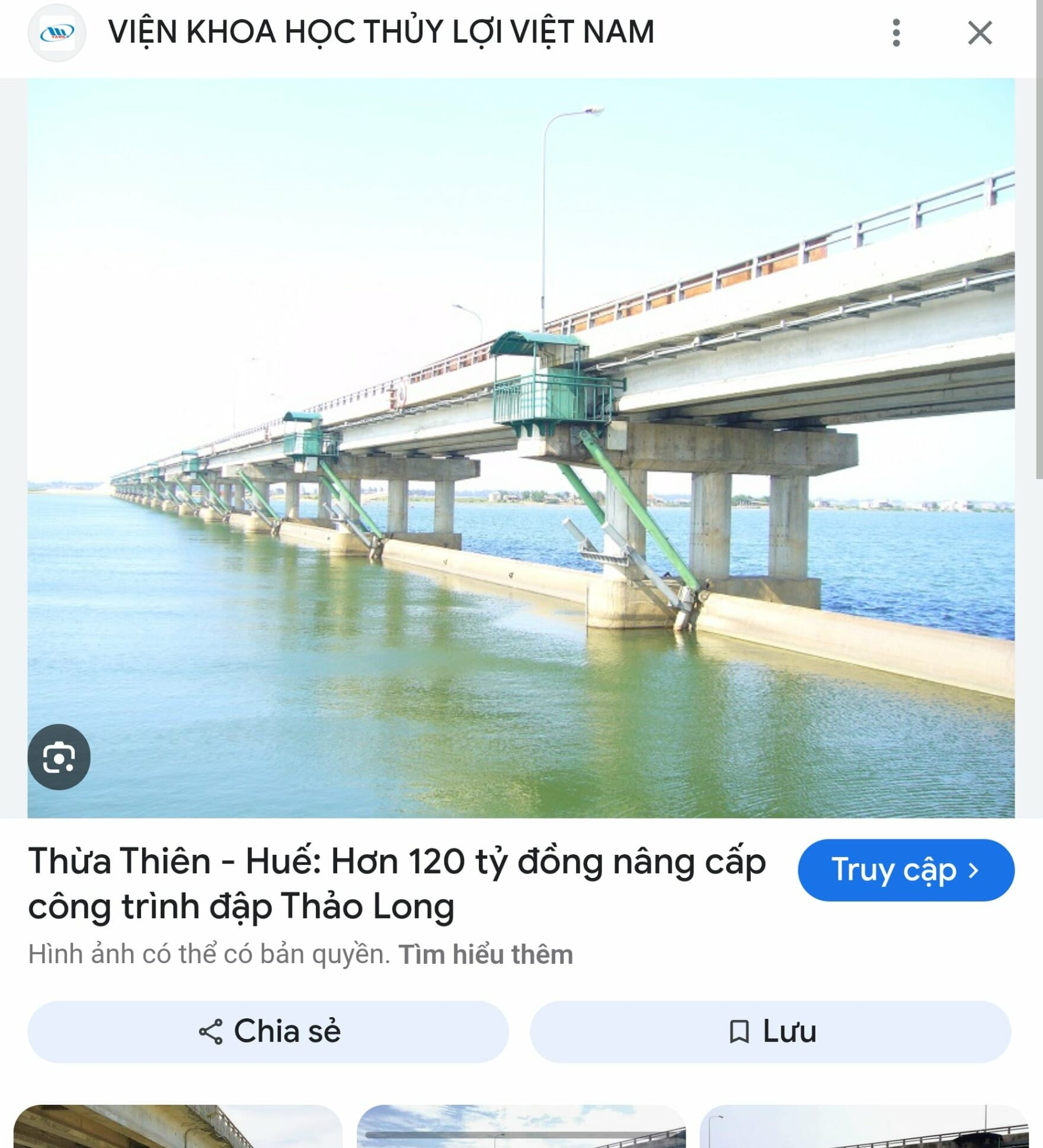Image resolution: width=1043 pixels, height=1148 pixels.
Task: Open the three-dot overflow menu
Action: pos(896,33)
